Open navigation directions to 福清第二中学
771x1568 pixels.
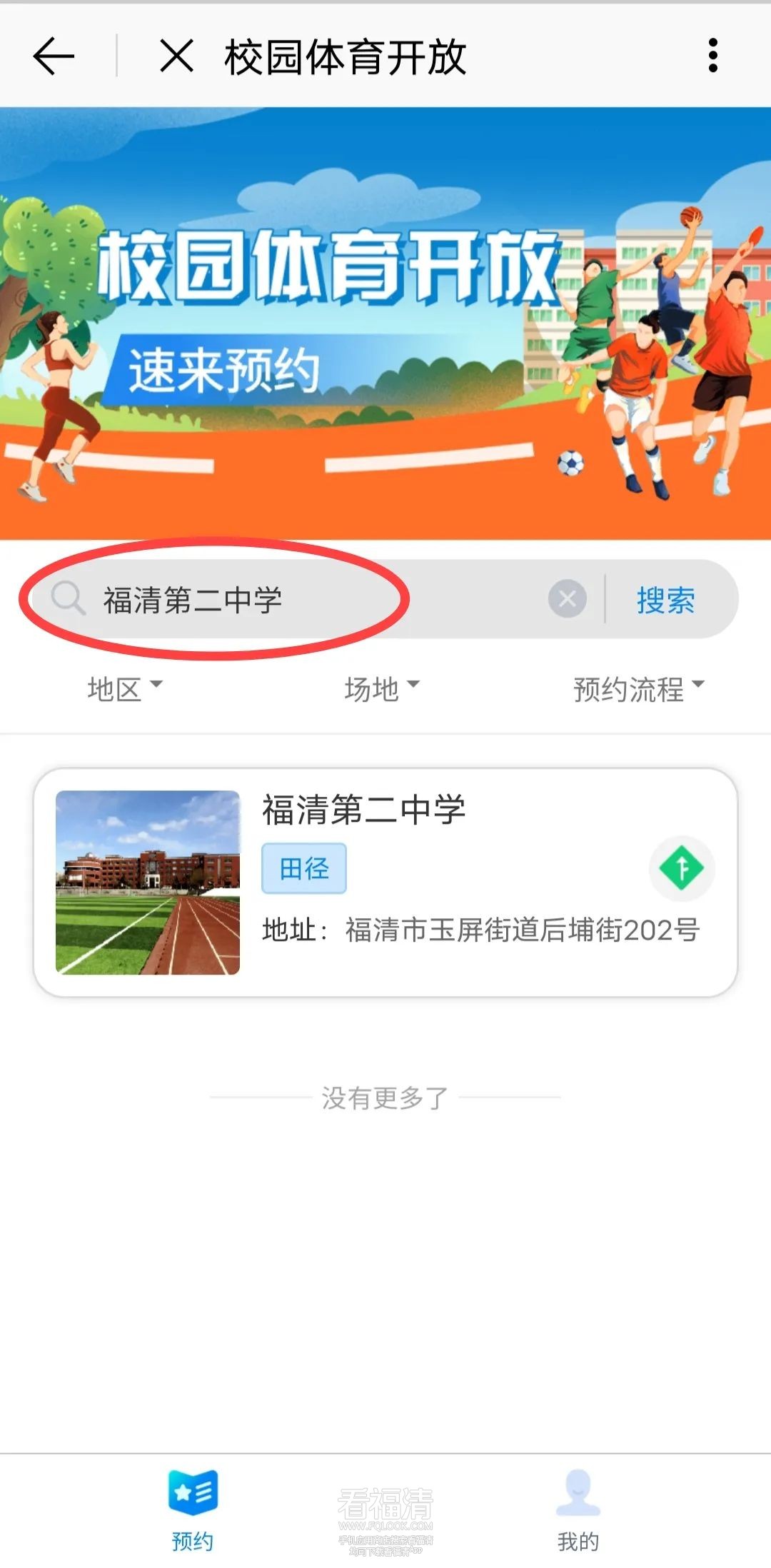click(682, 869)
